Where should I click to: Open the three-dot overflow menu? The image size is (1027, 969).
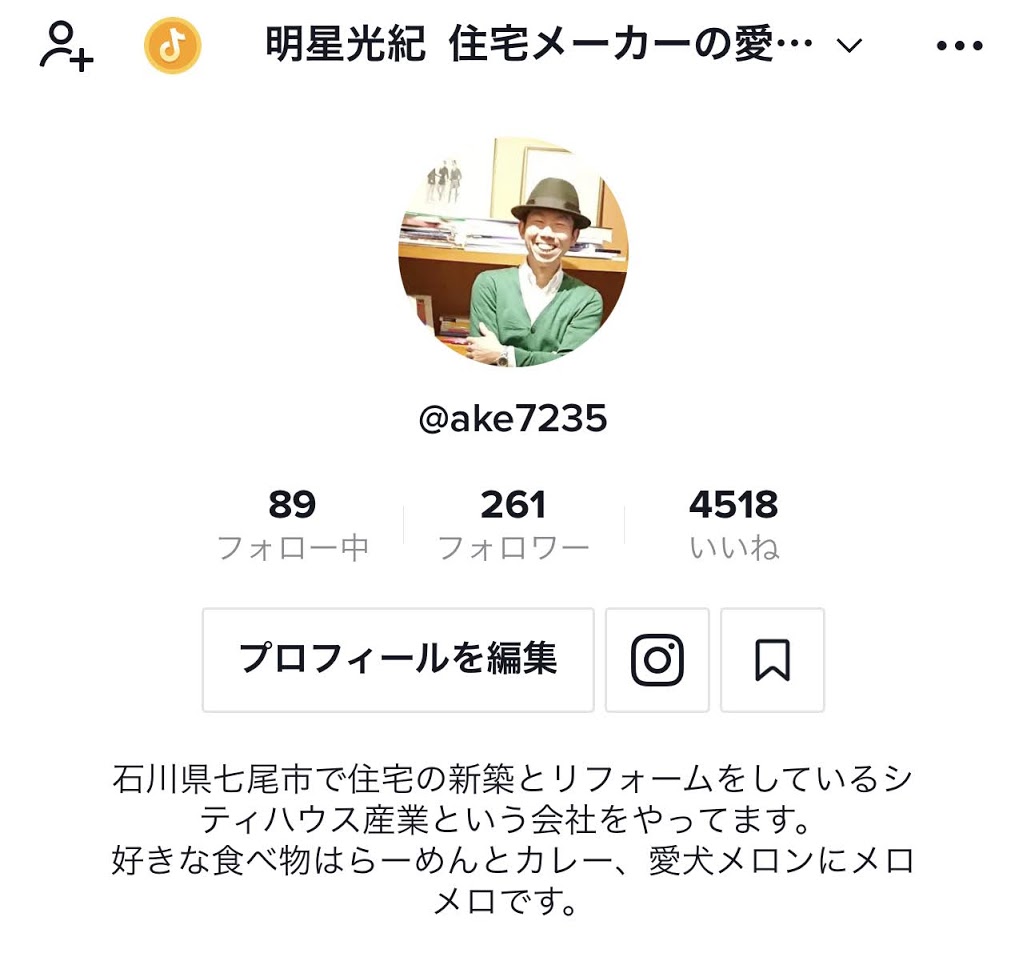click(960, 46)
